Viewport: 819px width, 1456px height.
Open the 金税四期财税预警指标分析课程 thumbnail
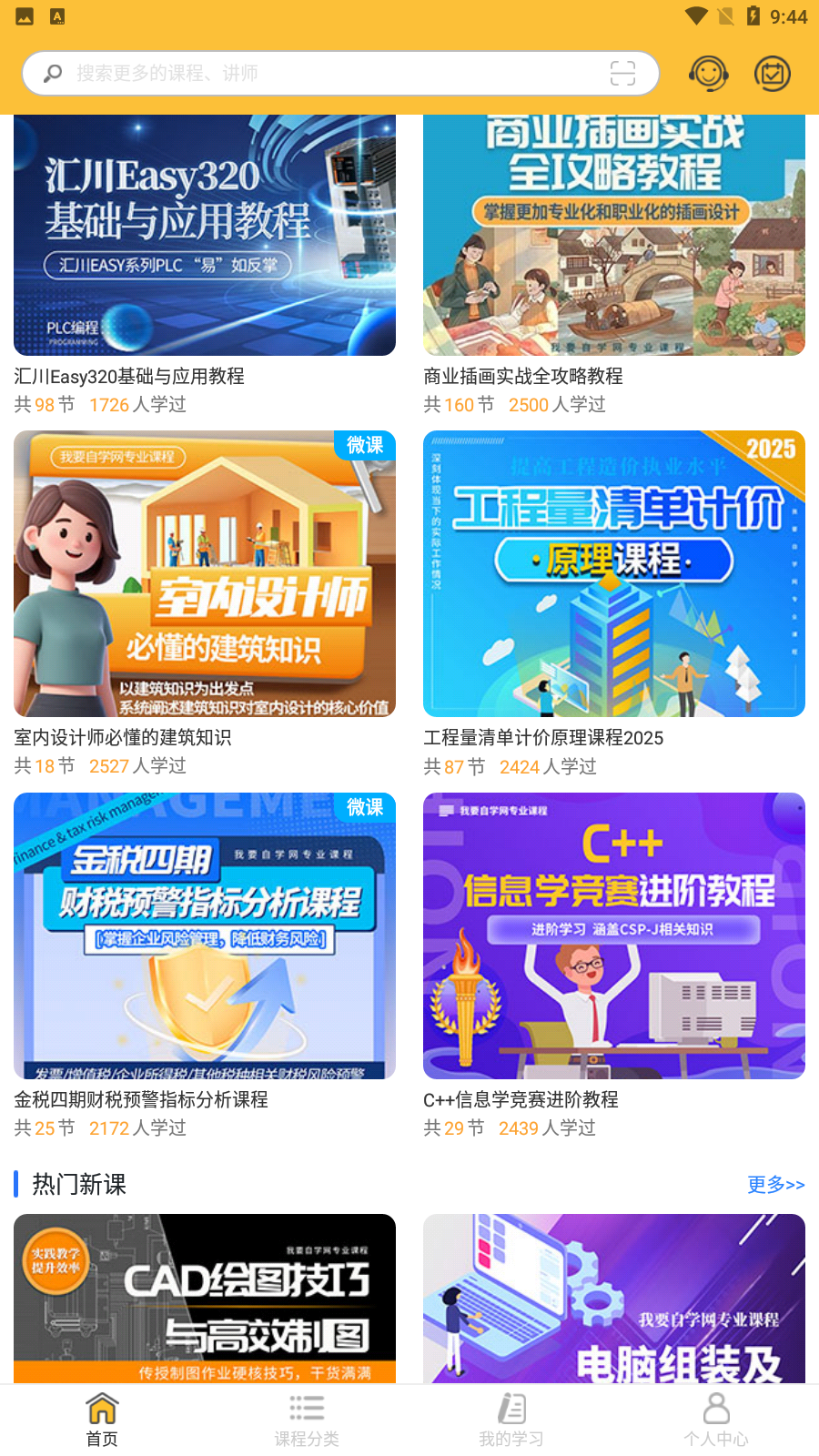coord(205,935)
